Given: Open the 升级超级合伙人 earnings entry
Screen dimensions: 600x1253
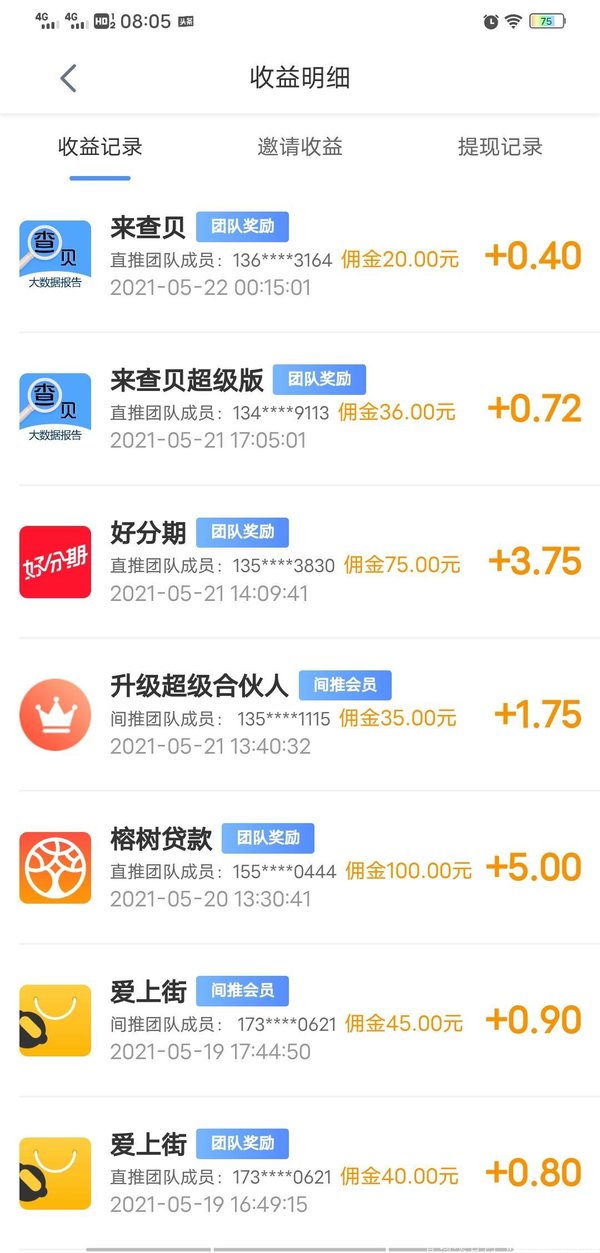Looking at the screenshot, I should point(300,715).
